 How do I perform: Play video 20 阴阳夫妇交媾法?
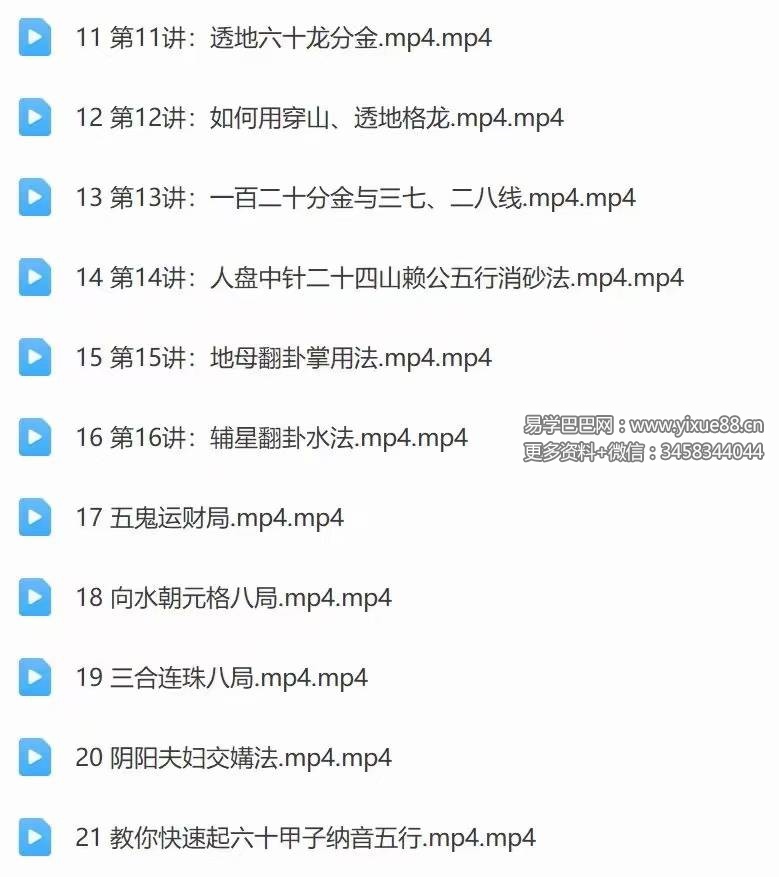(233, 758)
